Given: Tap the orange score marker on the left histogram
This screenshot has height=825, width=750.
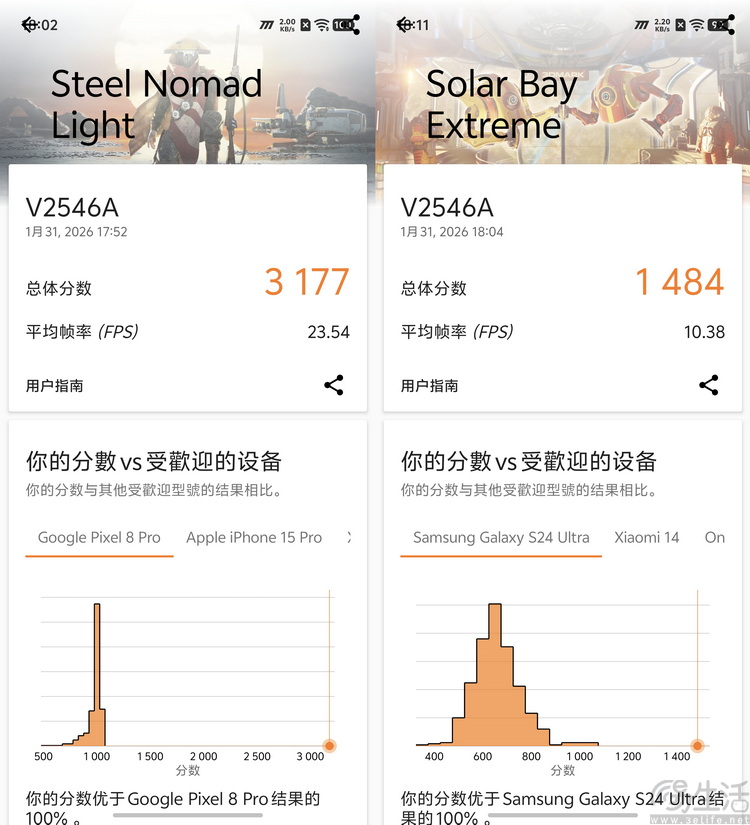Looking at the screenshot, I should point(330,746).
